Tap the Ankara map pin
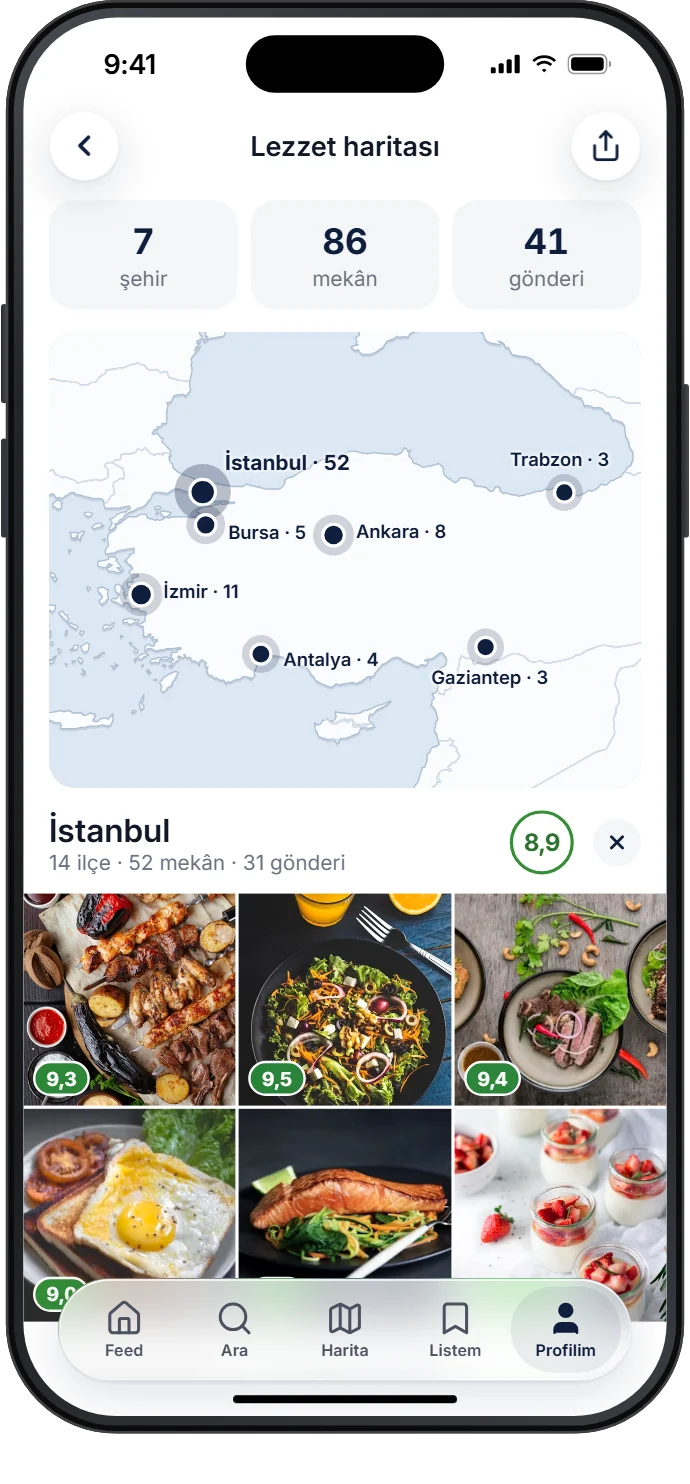The width and height of the screenshot is (690, 1484). pyautogui.click(x=333, y=535)
